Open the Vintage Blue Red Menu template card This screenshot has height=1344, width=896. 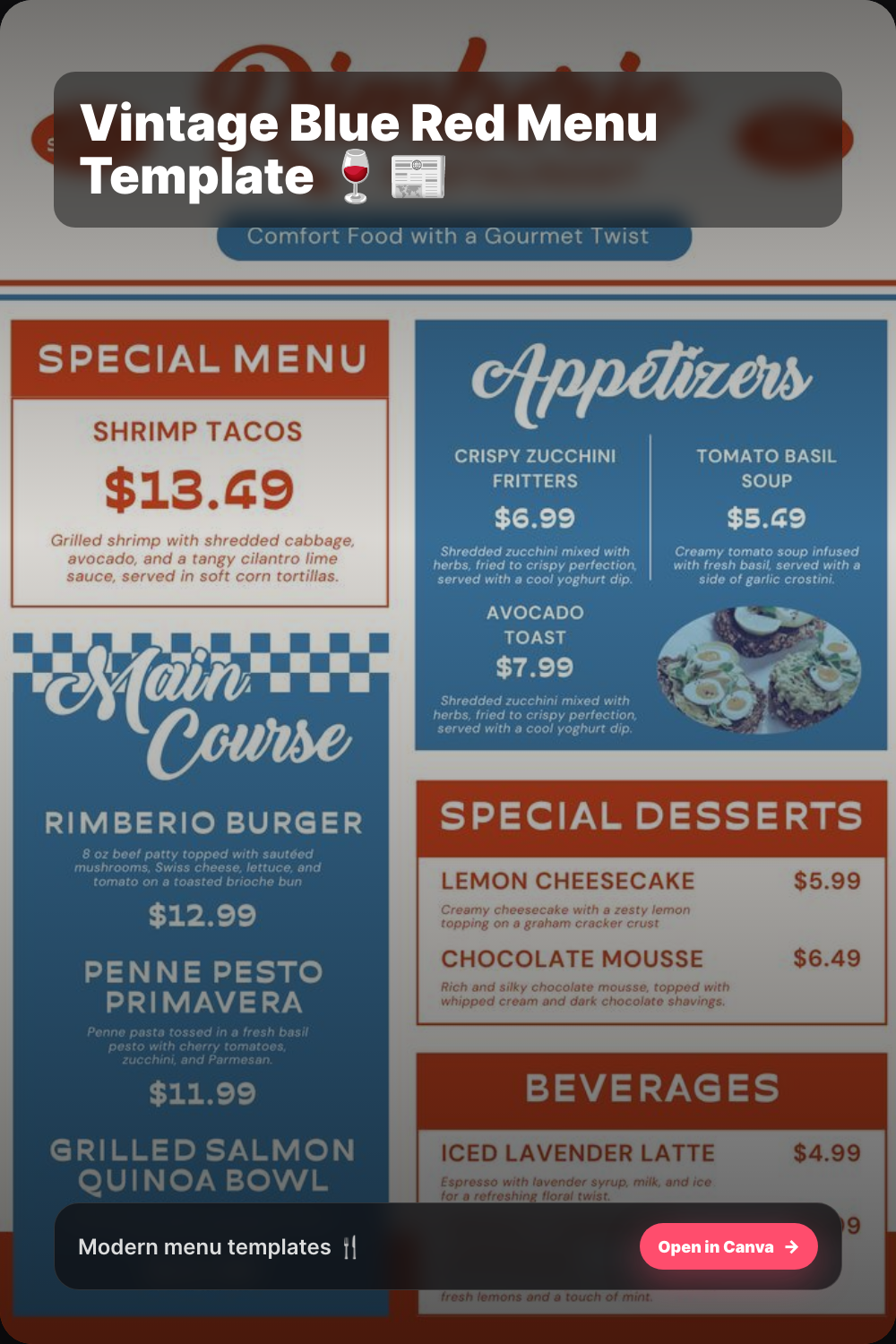click(448, 672)
